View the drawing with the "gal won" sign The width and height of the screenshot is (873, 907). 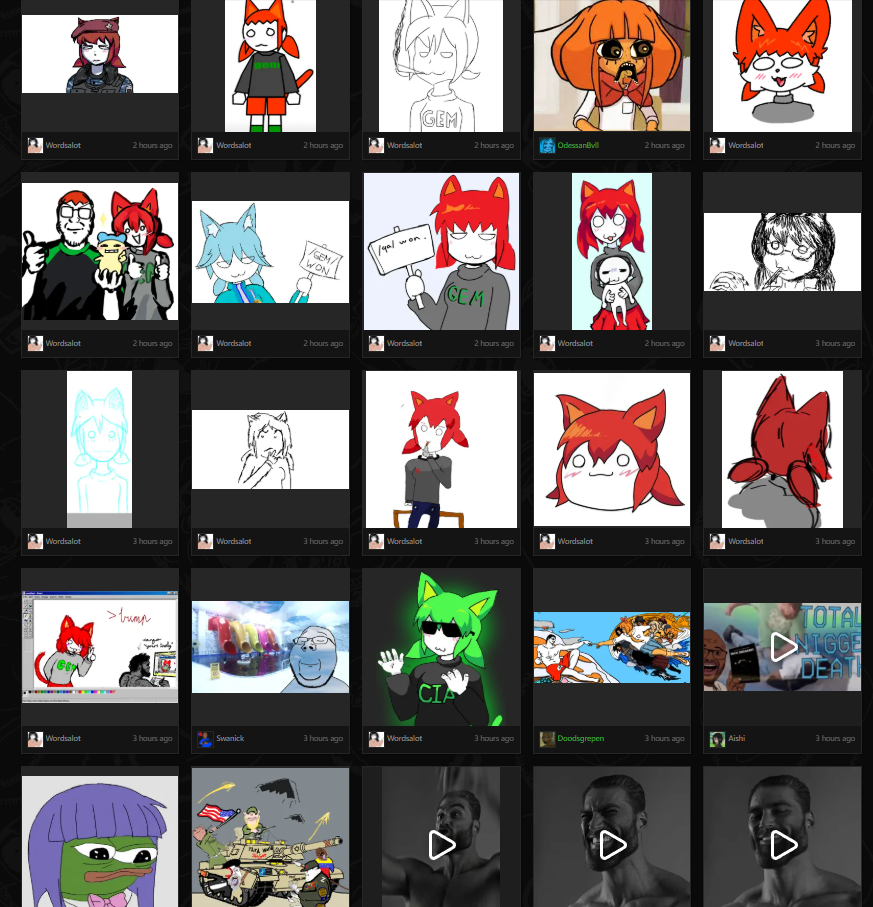tap(441, 252)
